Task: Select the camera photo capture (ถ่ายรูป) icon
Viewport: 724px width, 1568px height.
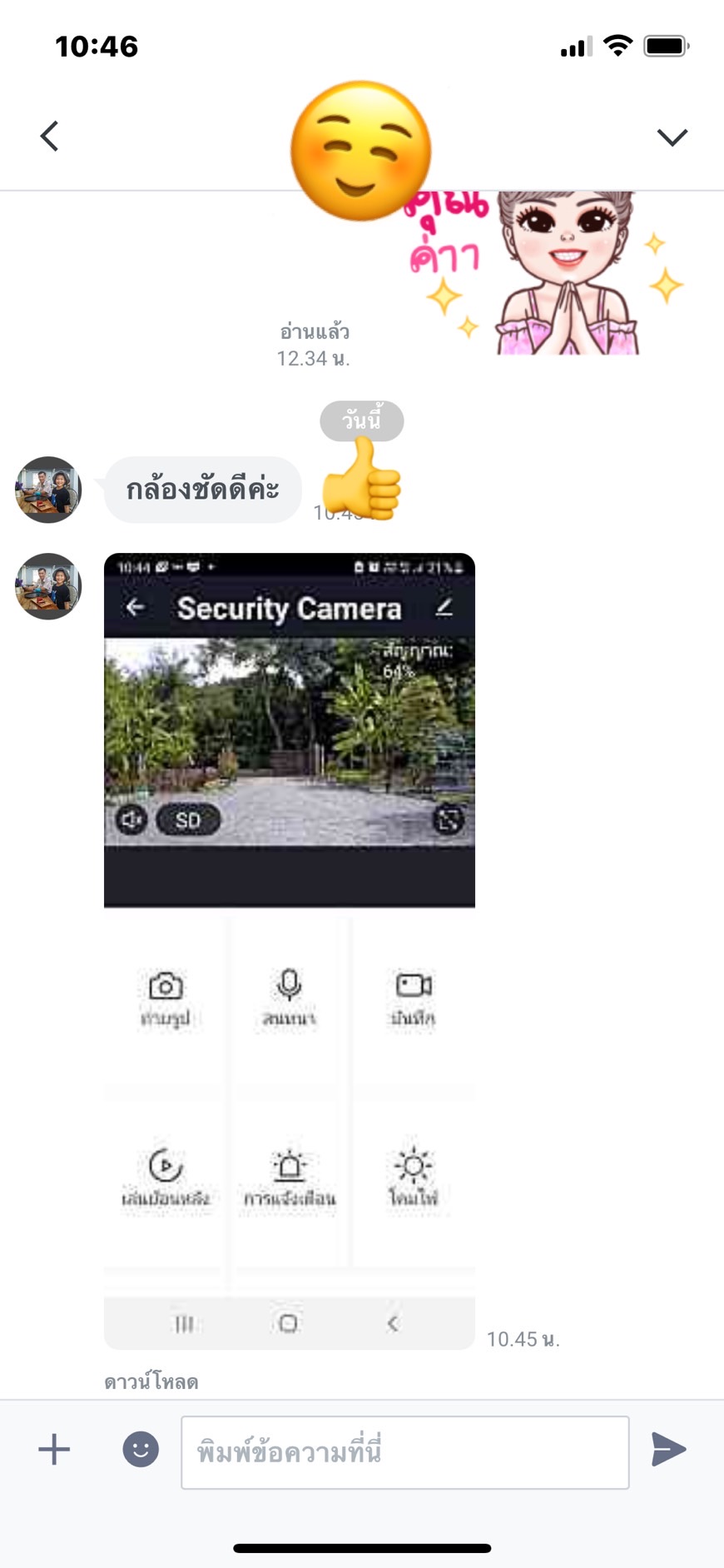Action: tap(165, 987)
